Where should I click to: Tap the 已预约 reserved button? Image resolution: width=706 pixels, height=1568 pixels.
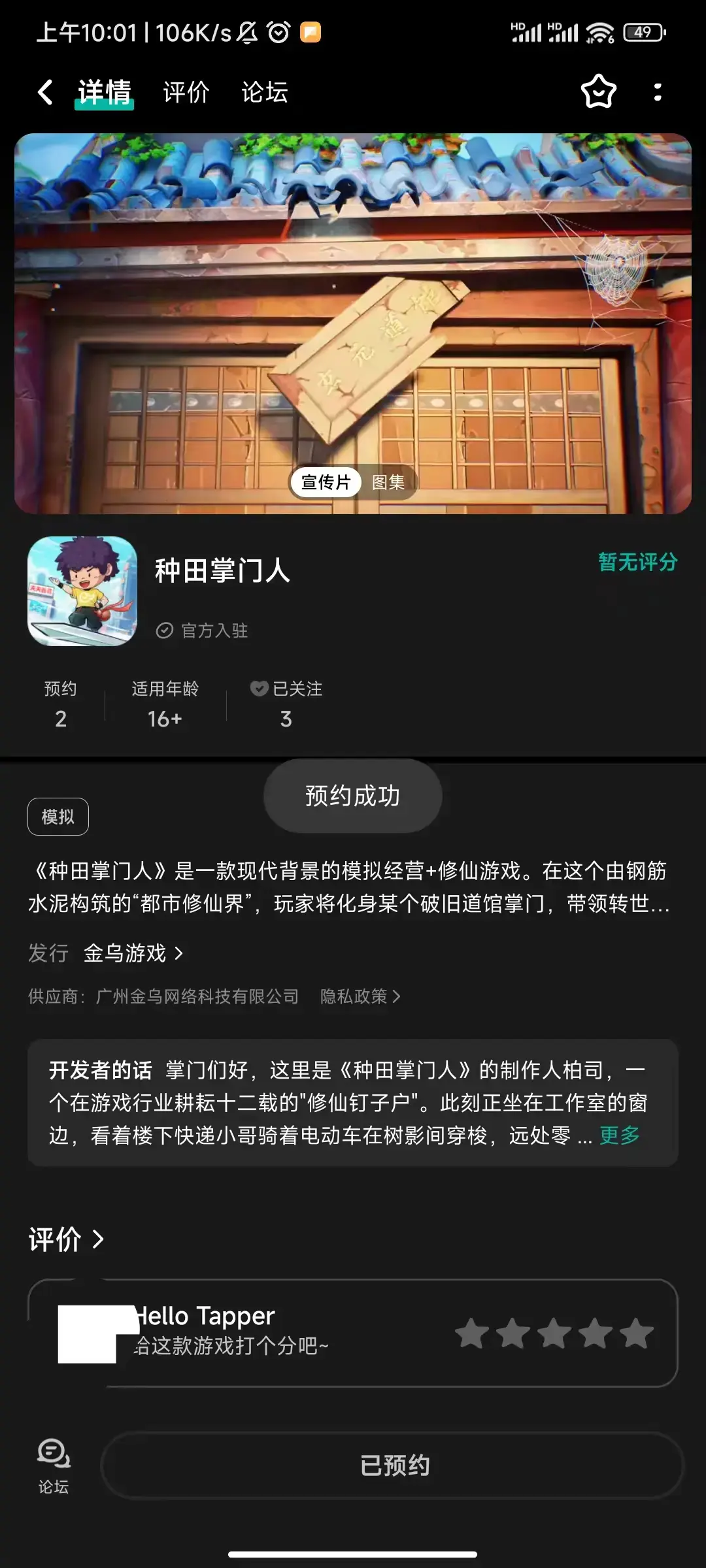[x=395, y=1464]
